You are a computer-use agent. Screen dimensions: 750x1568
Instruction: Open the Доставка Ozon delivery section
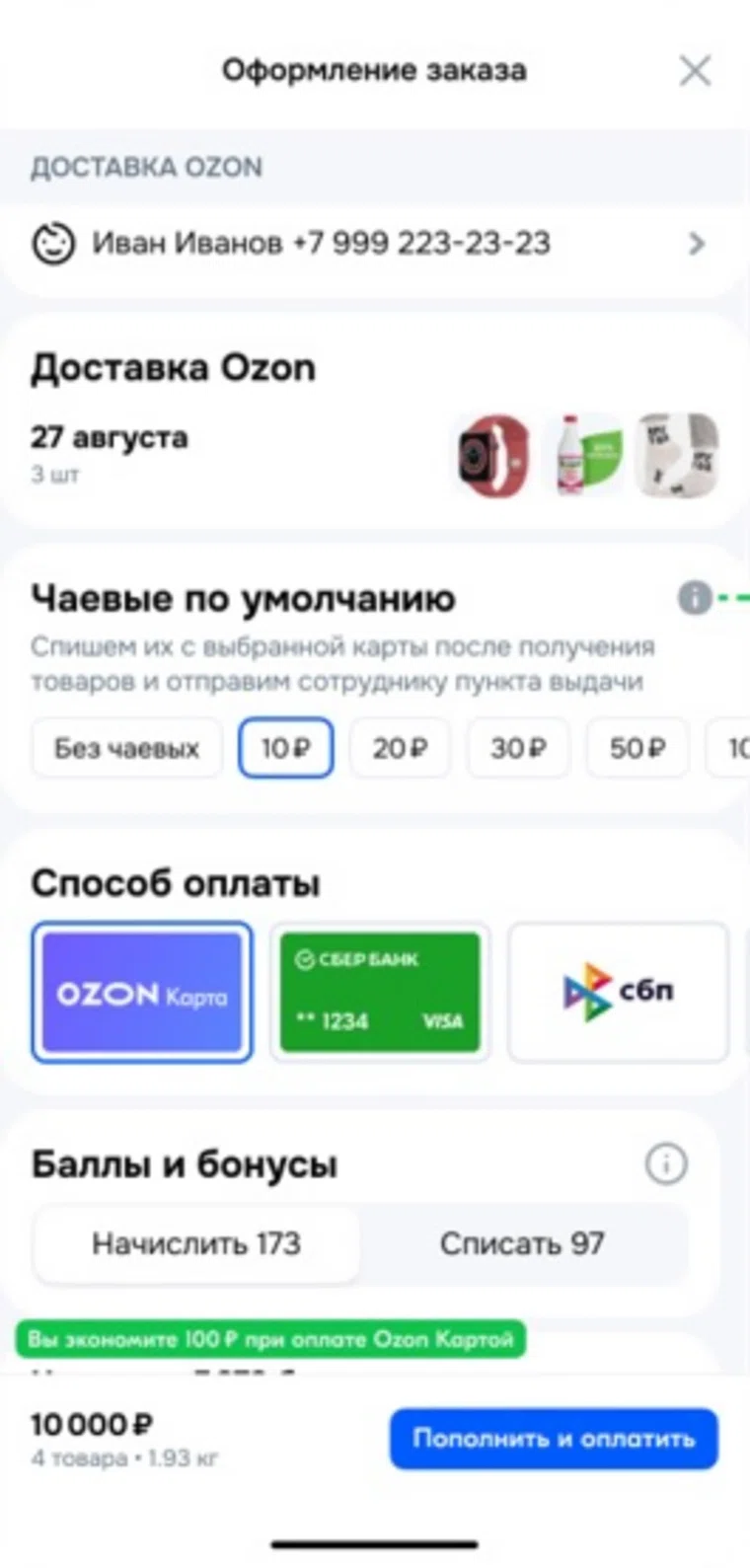click(x=174, y=366)
